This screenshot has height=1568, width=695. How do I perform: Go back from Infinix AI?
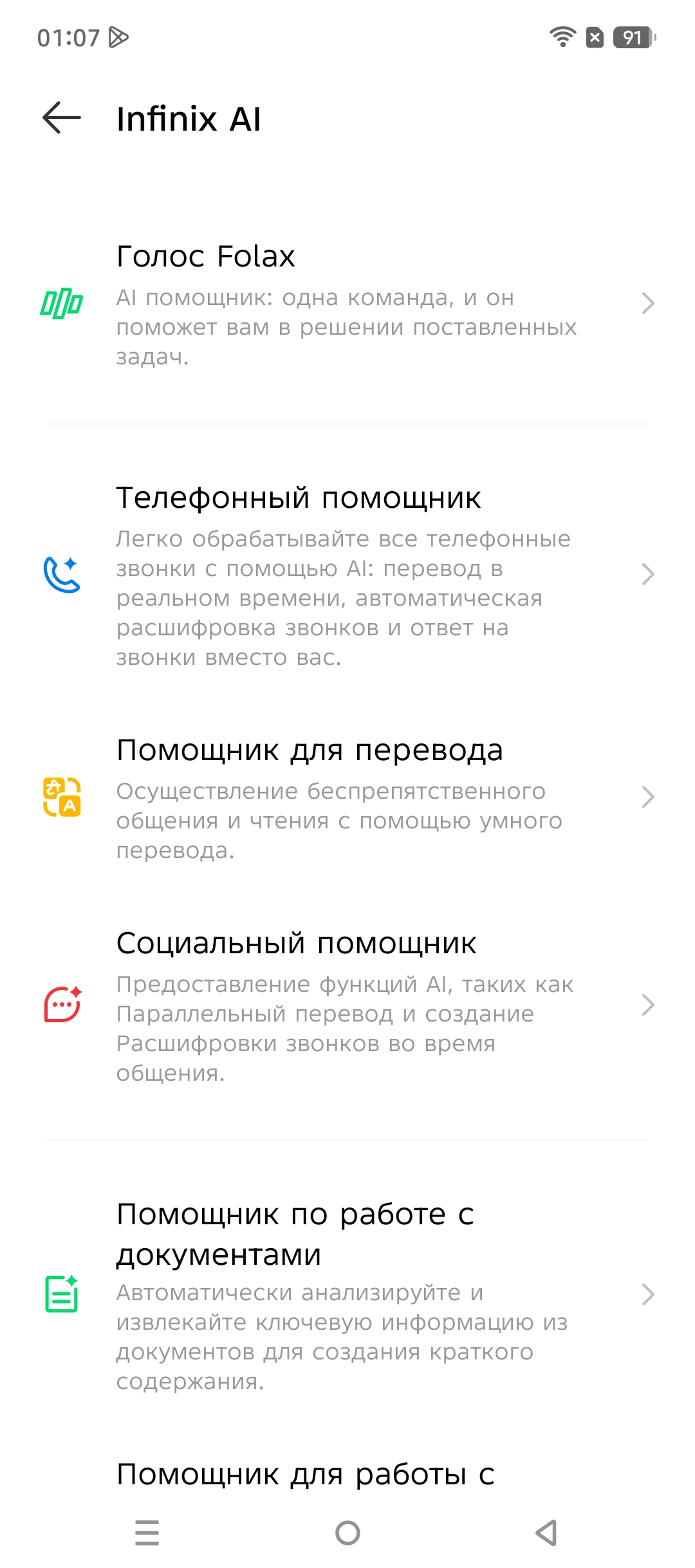pos(62,118)
